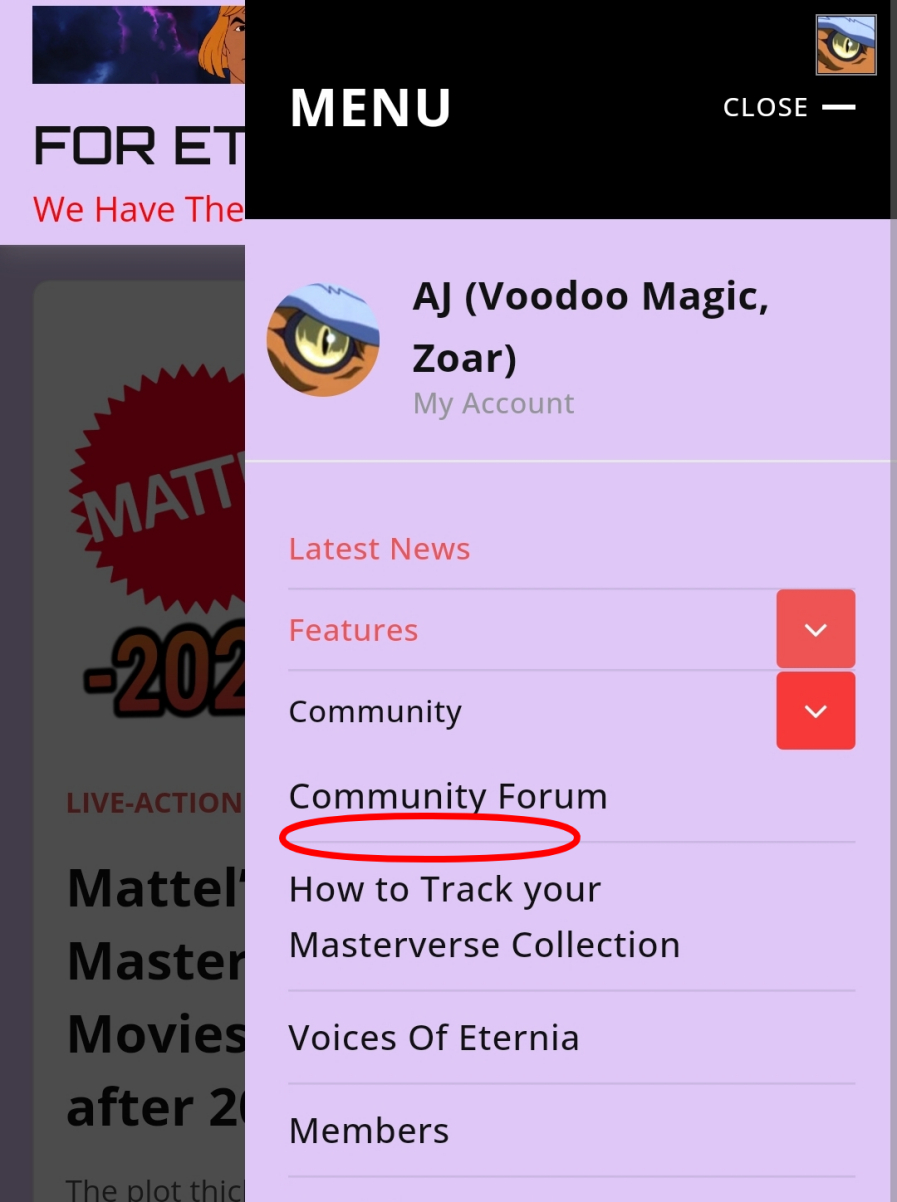Open My Account for AJ
897x1202 pixels.
(x=493, y=403)
